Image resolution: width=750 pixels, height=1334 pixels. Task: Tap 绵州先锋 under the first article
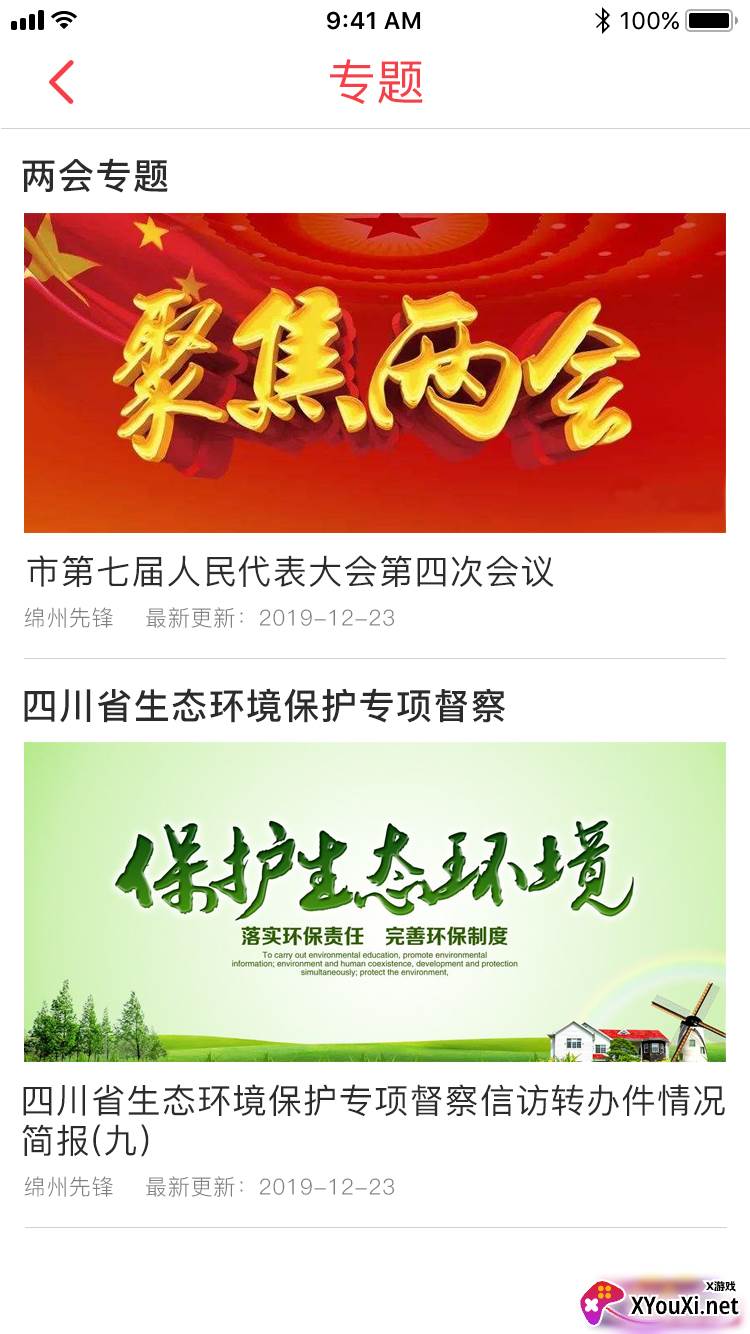click(68, 618)
